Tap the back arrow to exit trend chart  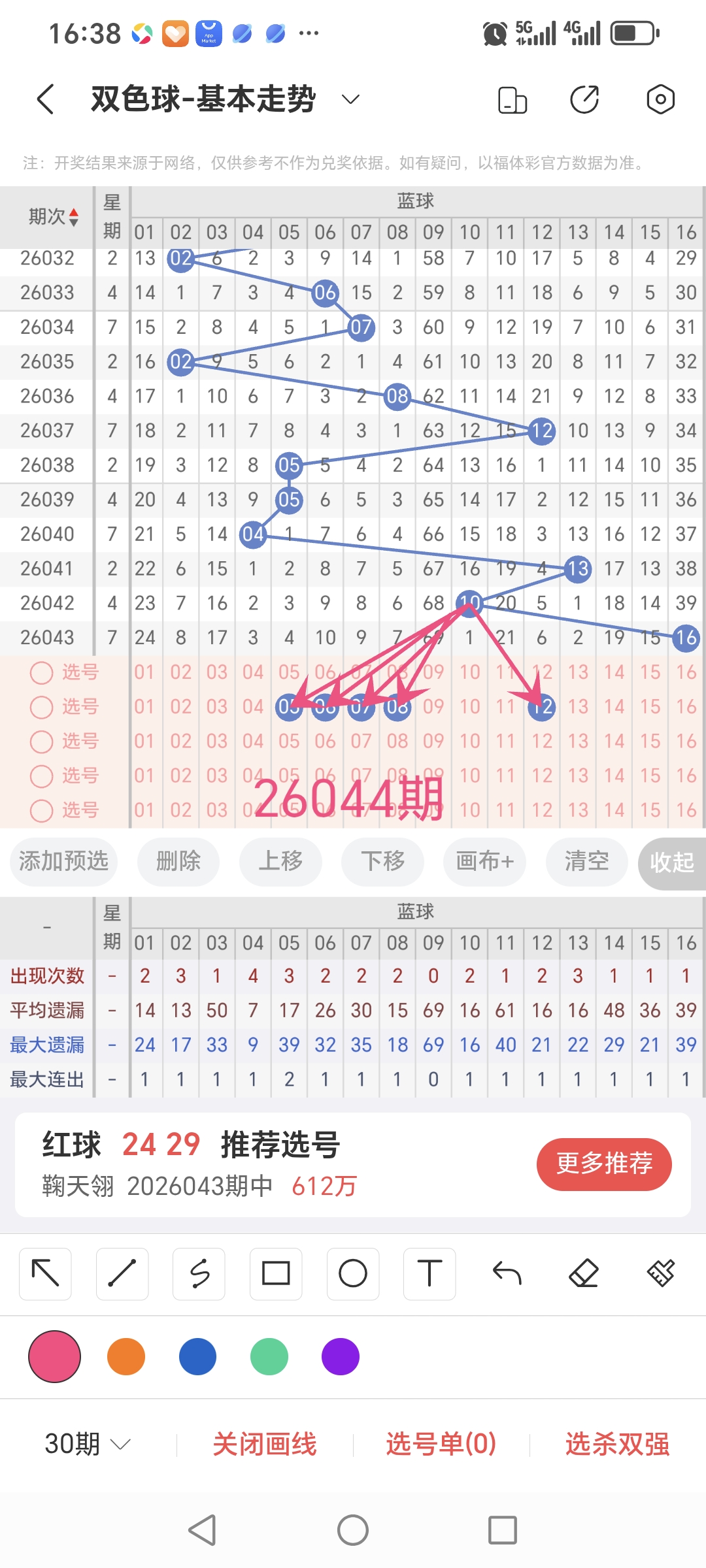(43, 99)
